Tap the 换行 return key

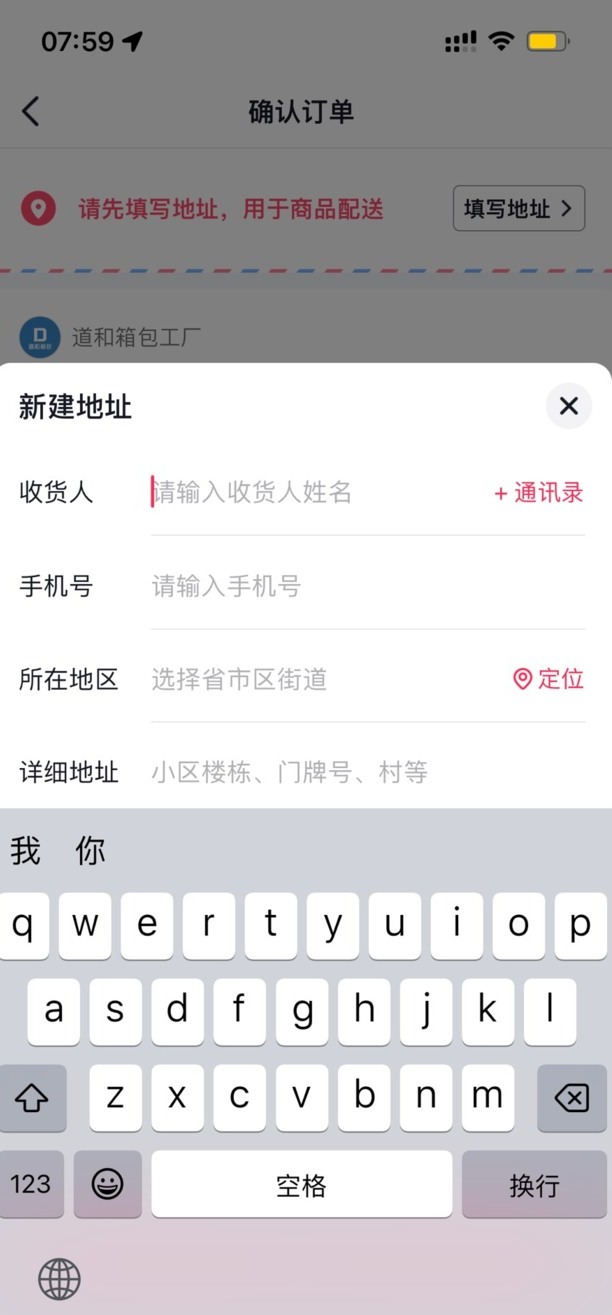533,1185
